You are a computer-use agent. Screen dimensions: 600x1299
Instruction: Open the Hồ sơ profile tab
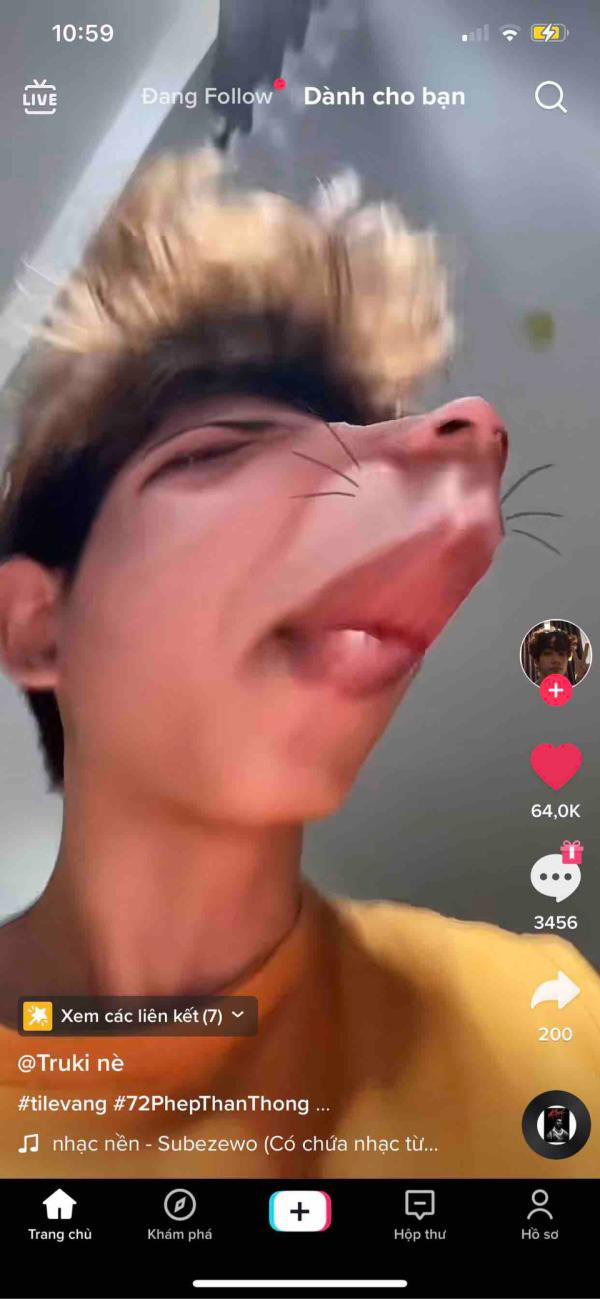tap(540, 1215)
